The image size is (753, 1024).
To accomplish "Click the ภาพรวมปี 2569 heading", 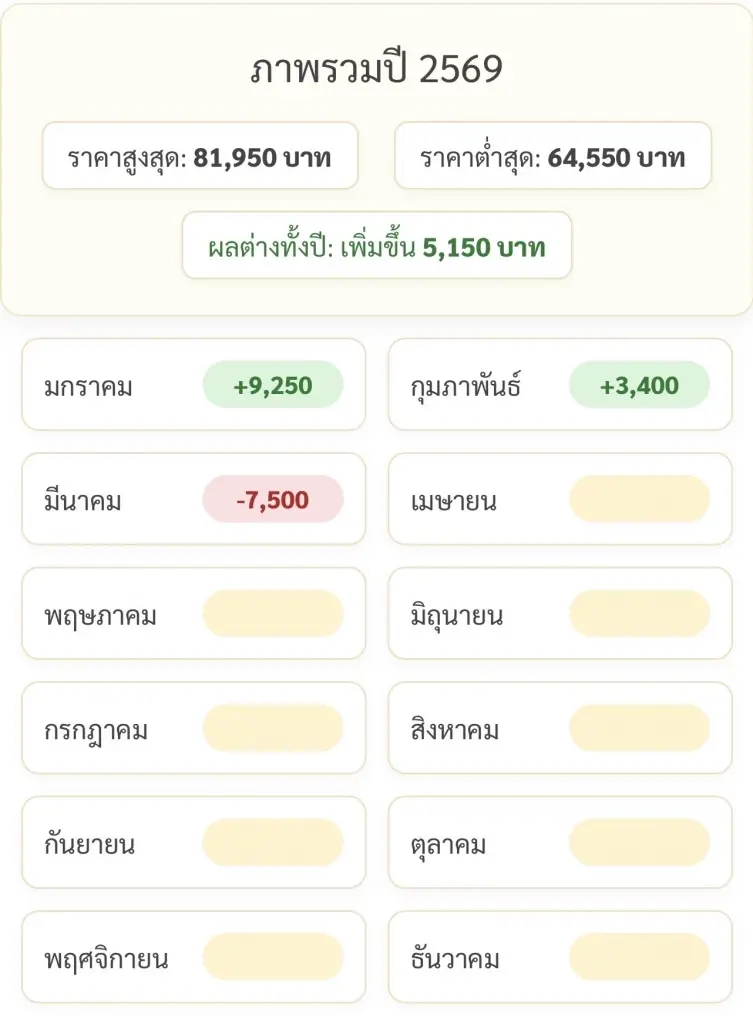I will click(376, 69).
